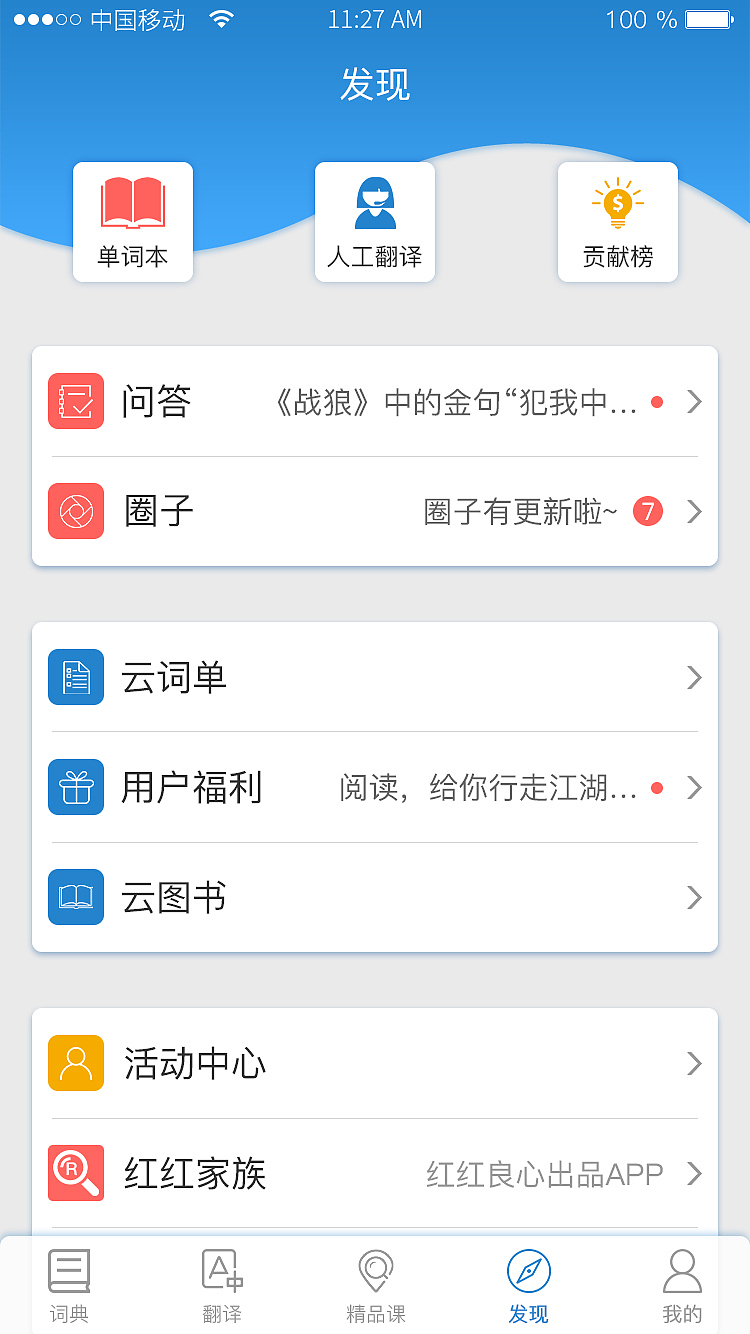Expand the 云词单 row chevron
Screen dimensions: 750x1334
point(694,677)
